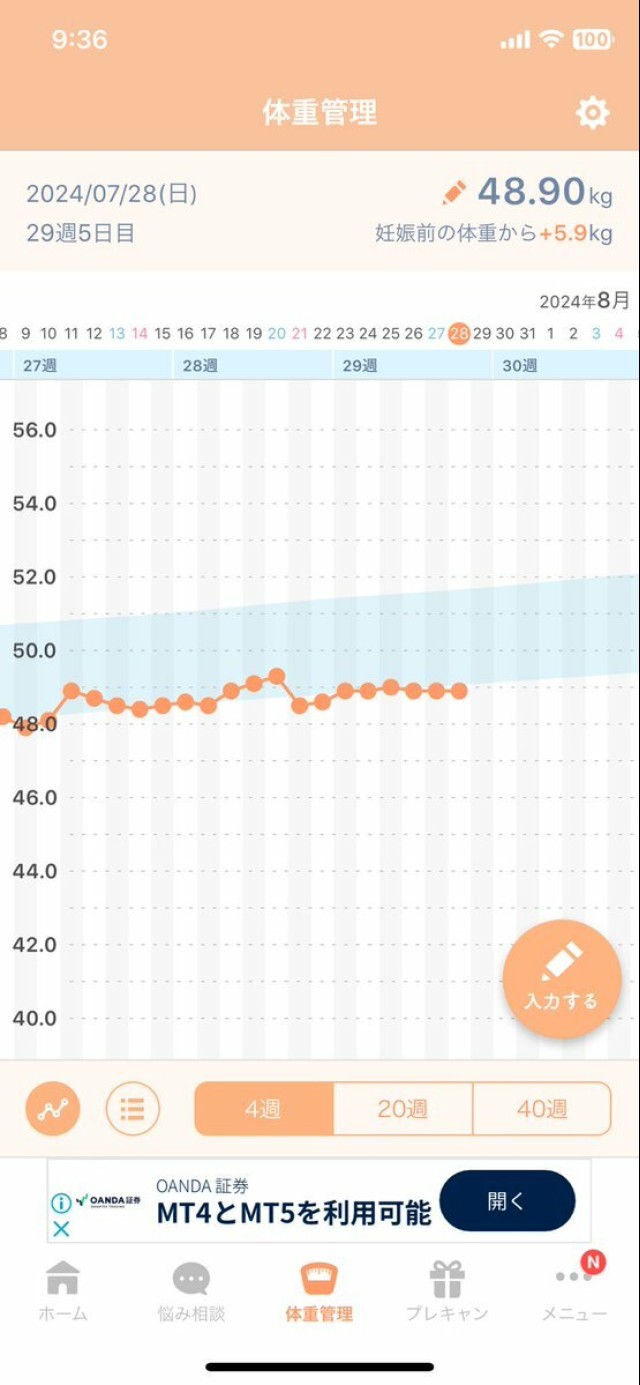The image size is (640, 1385).
Task: Tap the 入力する floating button
Action: (x=561, y=978)
